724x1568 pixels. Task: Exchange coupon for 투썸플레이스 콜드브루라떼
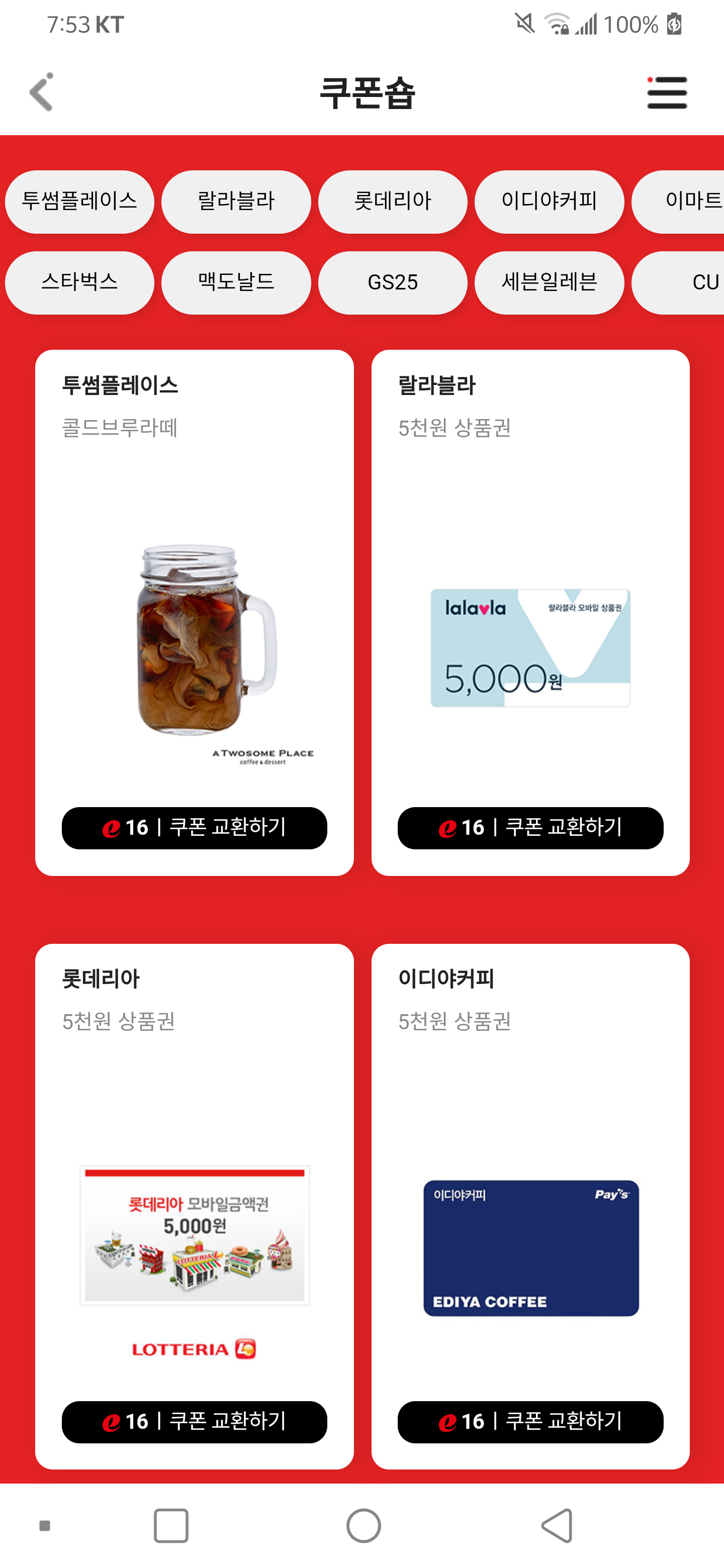(194, 828)
